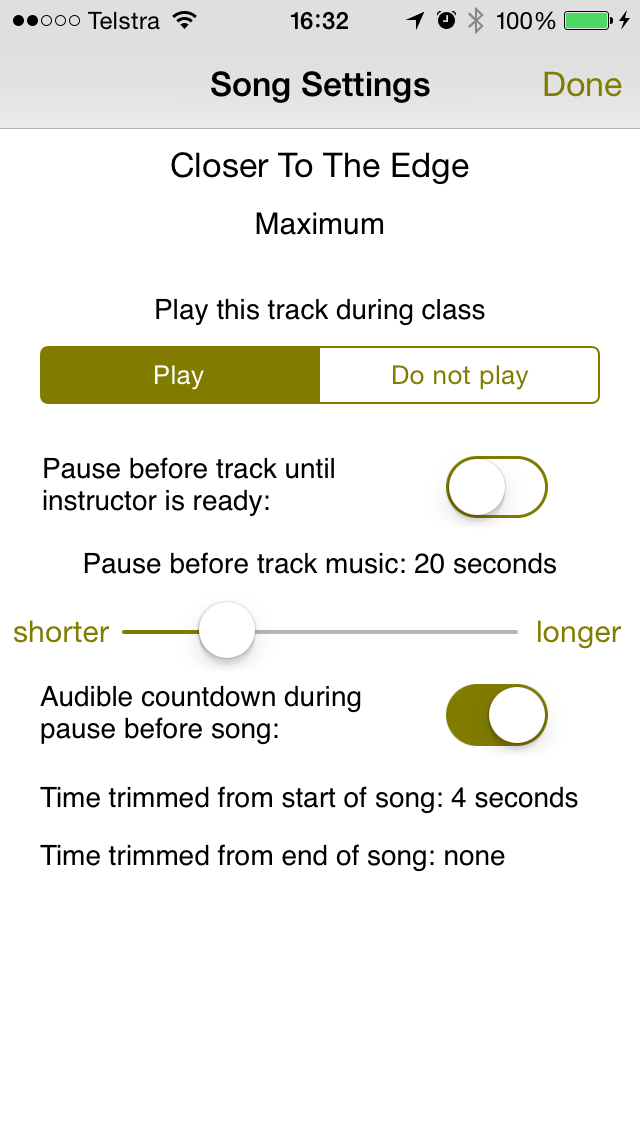Image resolution: width=640 pixels, height=1136 pixels.
Task: Tap Done to close Song Settings
Action: (582, 85)
